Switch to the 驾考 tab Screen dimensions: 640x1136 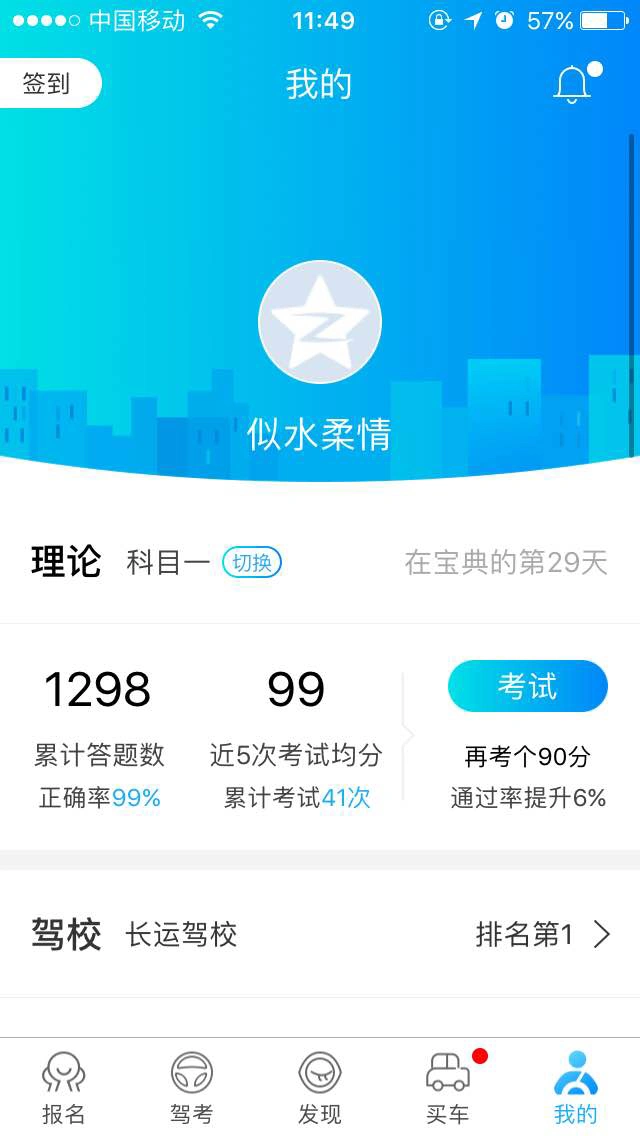(192, 1088)
